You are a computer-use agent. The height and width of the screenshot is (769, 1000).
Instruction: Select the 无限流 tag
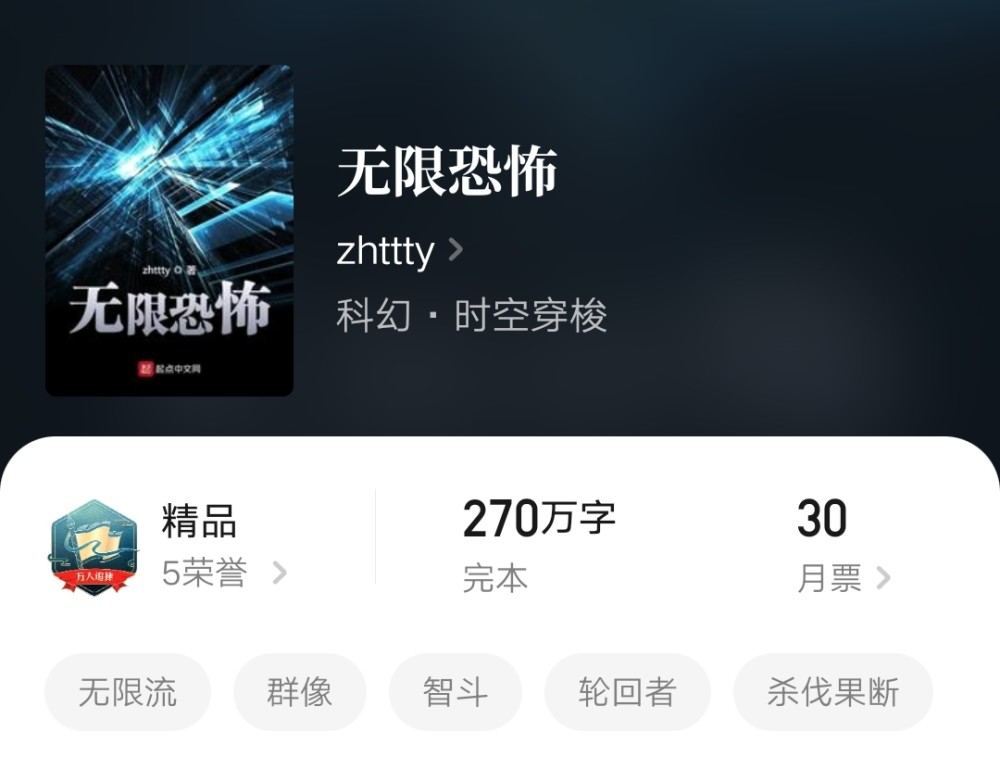128,692
